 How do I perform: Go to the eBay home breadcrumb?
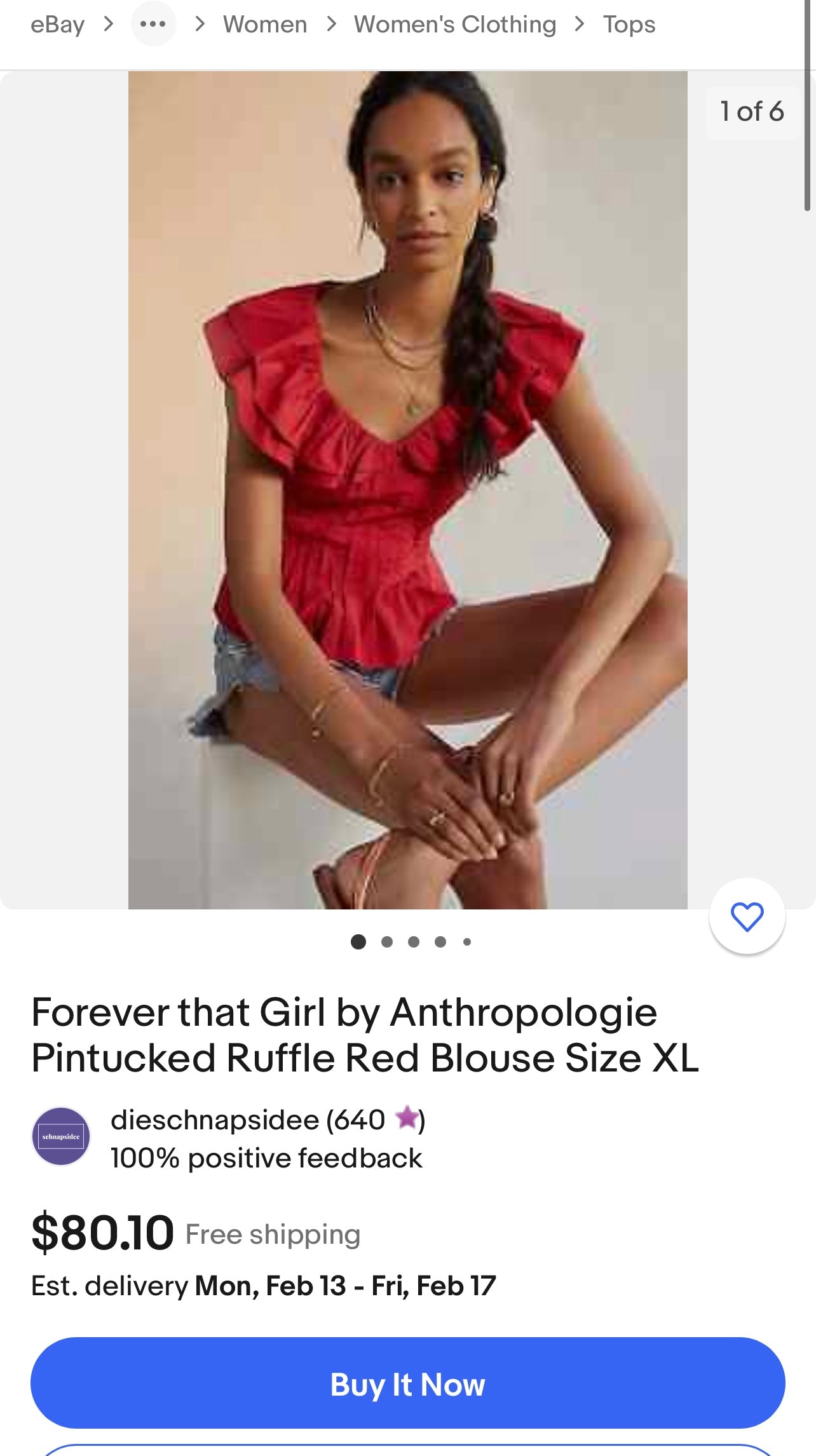pos(57,25)
